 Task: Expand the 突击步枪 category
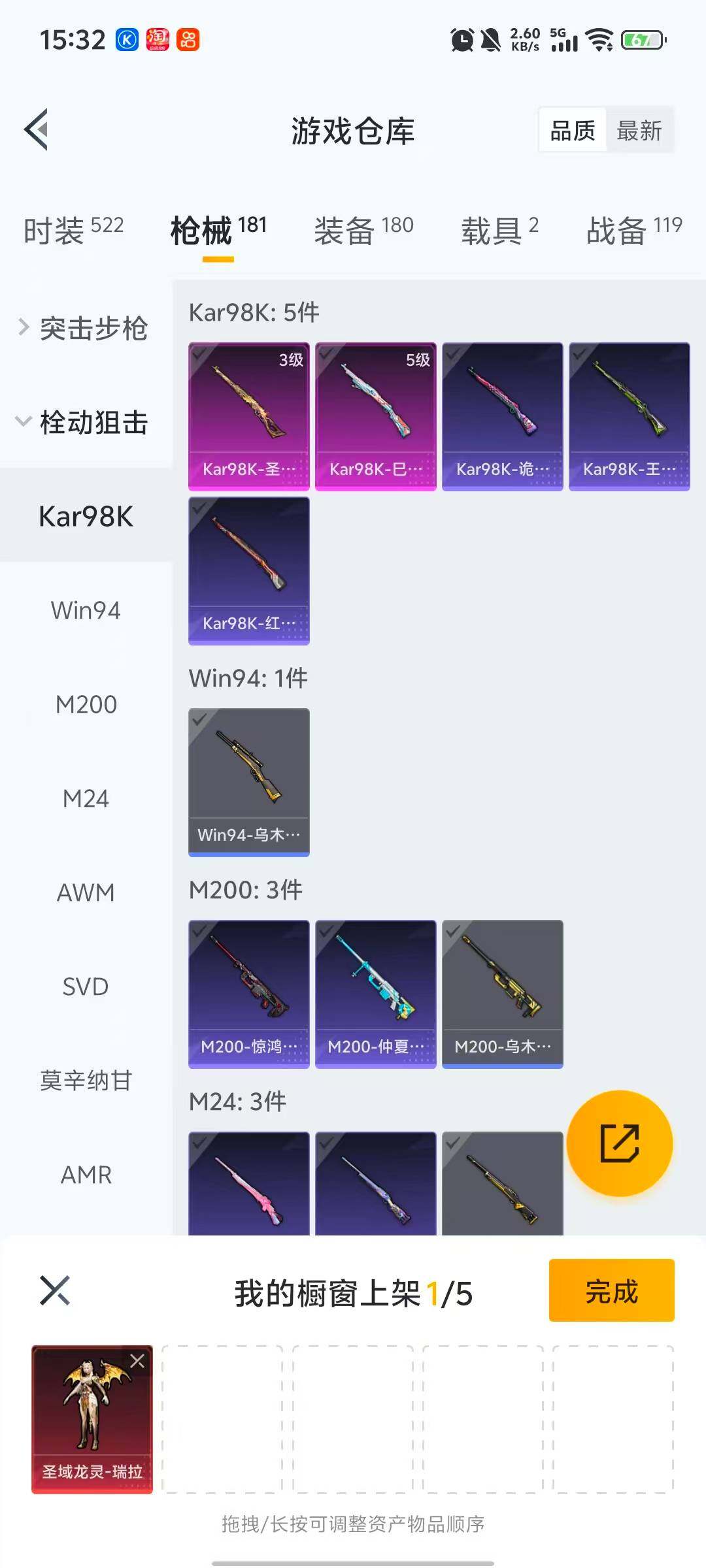point(85,328)
